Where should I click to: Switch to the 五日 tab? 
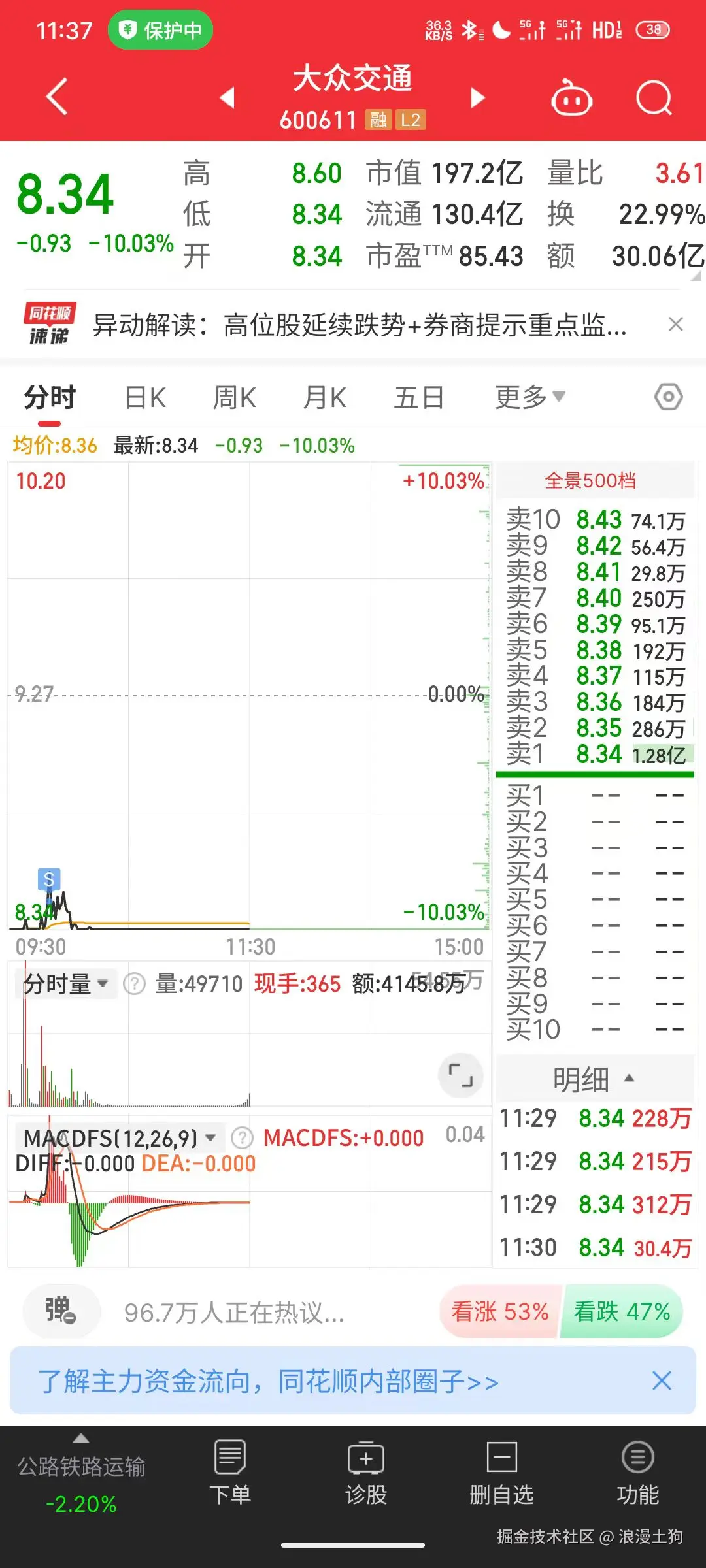click(x=419, y=396)
